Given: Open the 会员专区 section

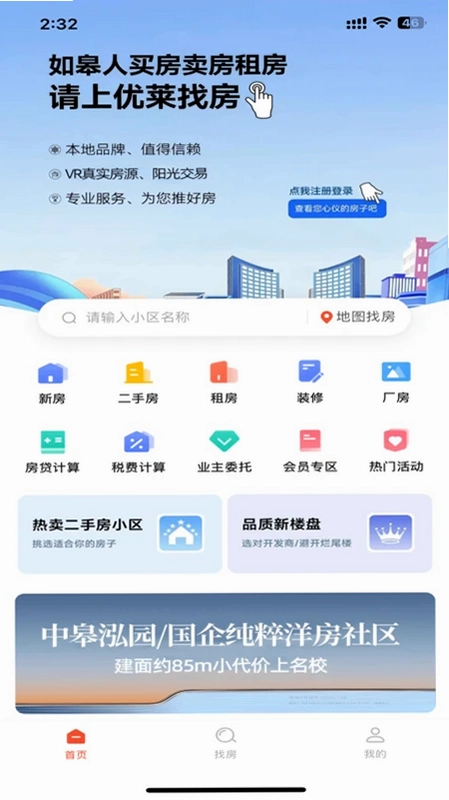Looking at the screenshot, I should coord(310,452).
